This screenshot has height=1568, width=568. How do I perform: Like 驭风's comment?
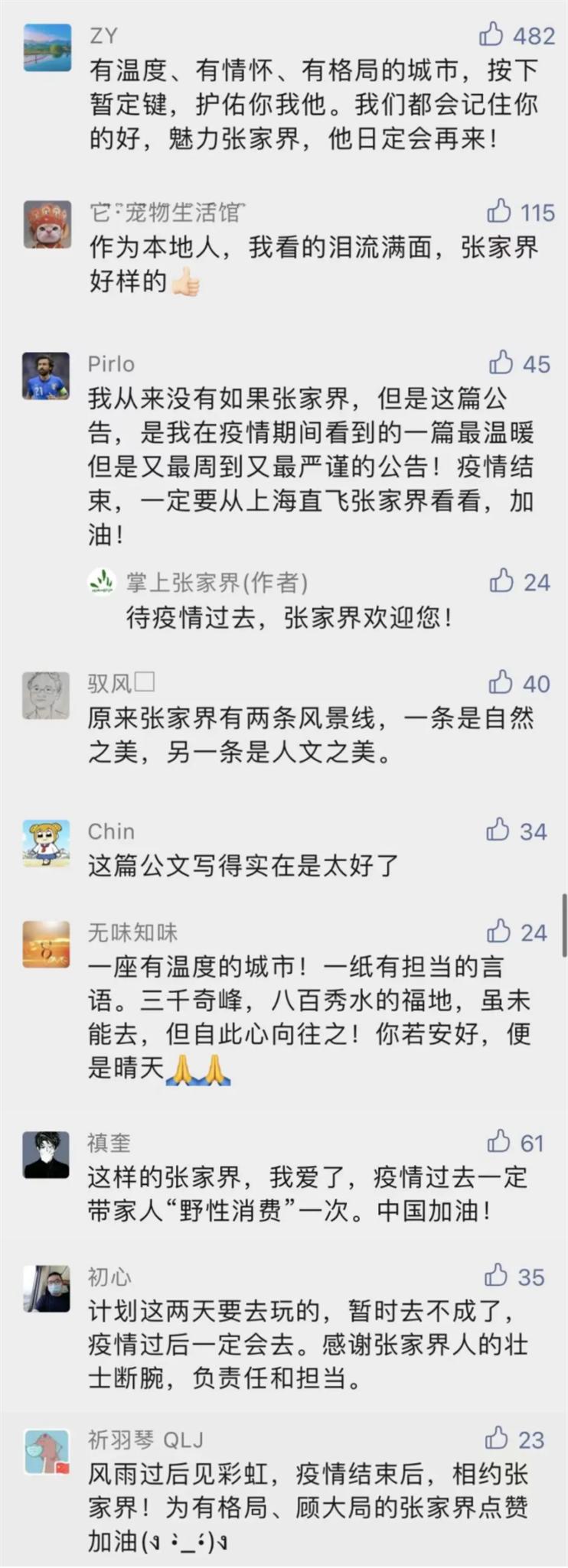pyautogui.click(x=501, y=682)
